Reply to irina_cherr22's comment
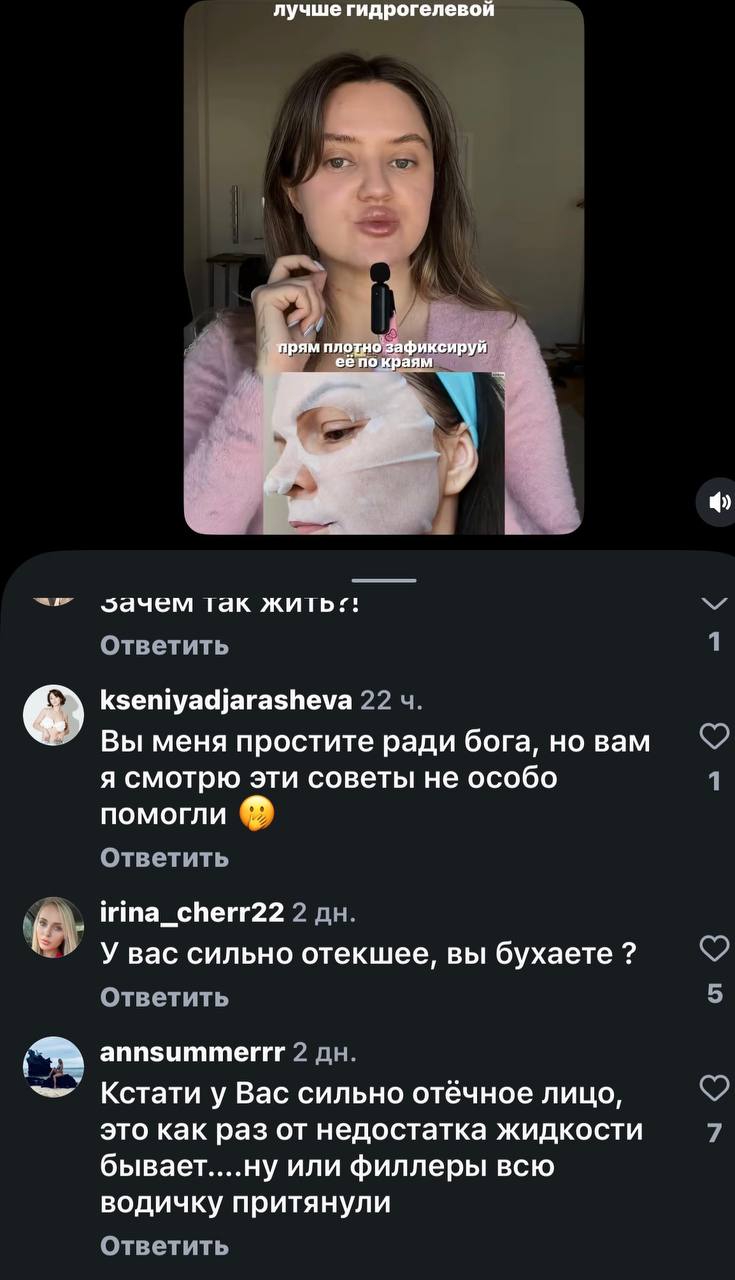This screenshot has height=1280, width=735. point(165,998)
